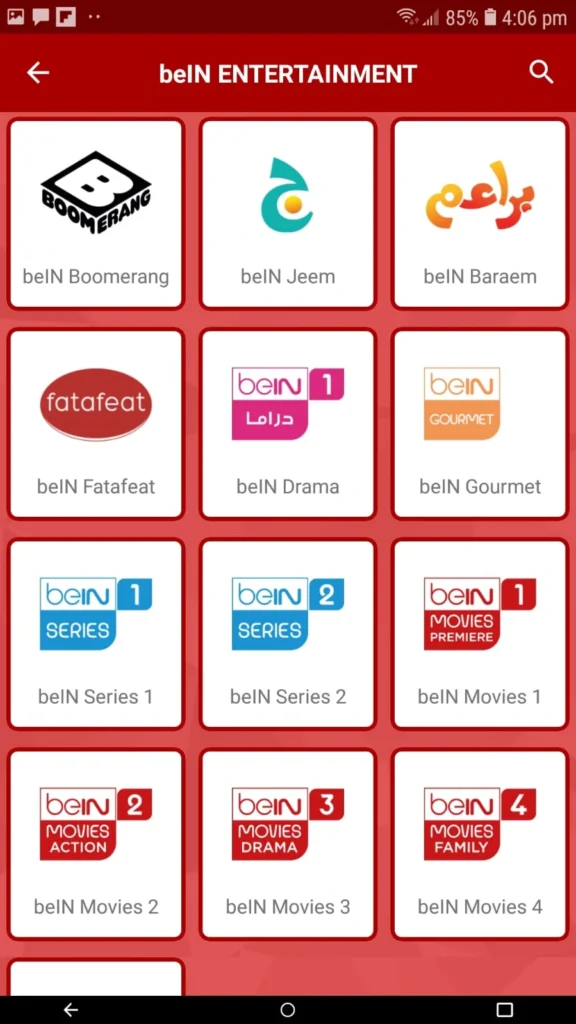Watch the beIN Series 1 channel
Screen dimensions: 576x1024
tap(96, 634)
